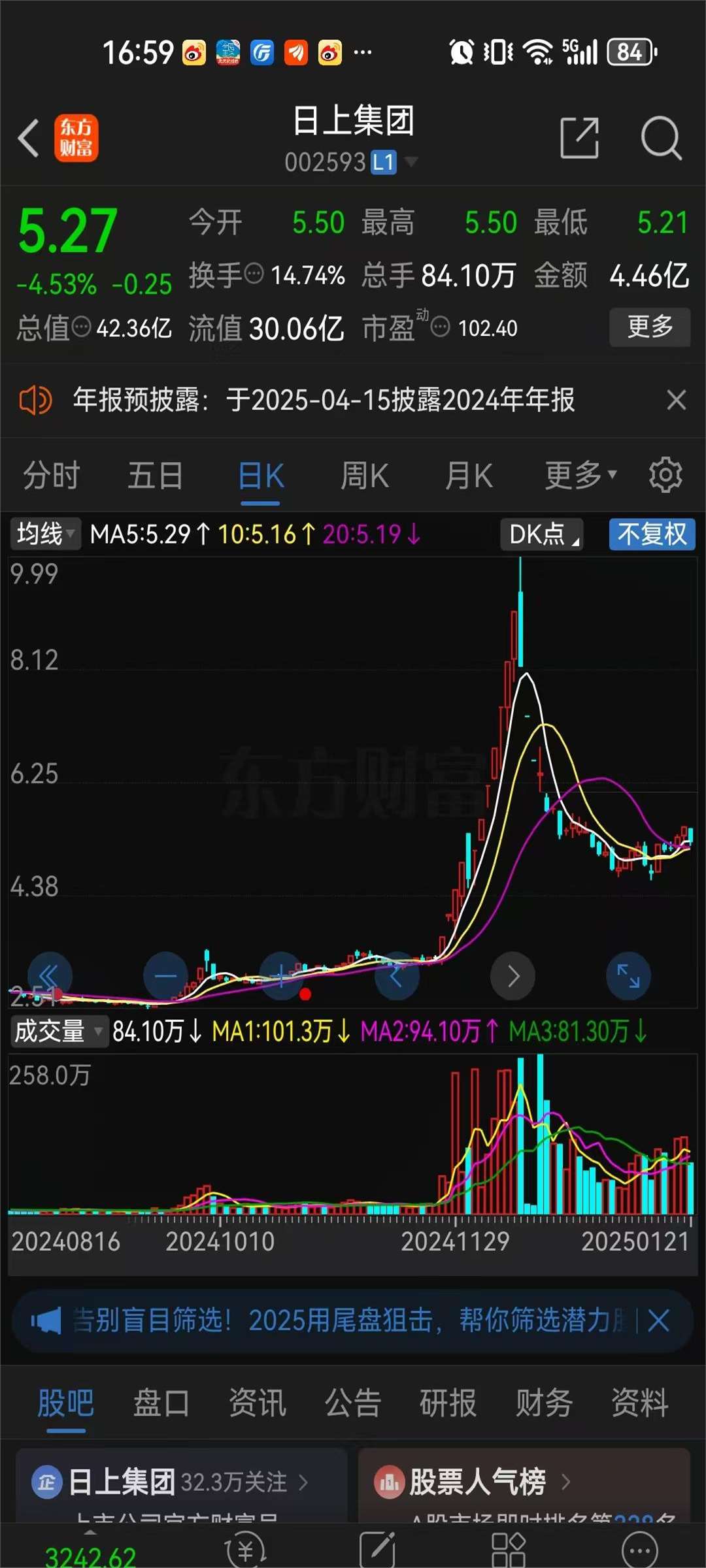Zoom out of the chart with minus icon
The width and height of the screenshot is (706, 1568).
point(165,976)
